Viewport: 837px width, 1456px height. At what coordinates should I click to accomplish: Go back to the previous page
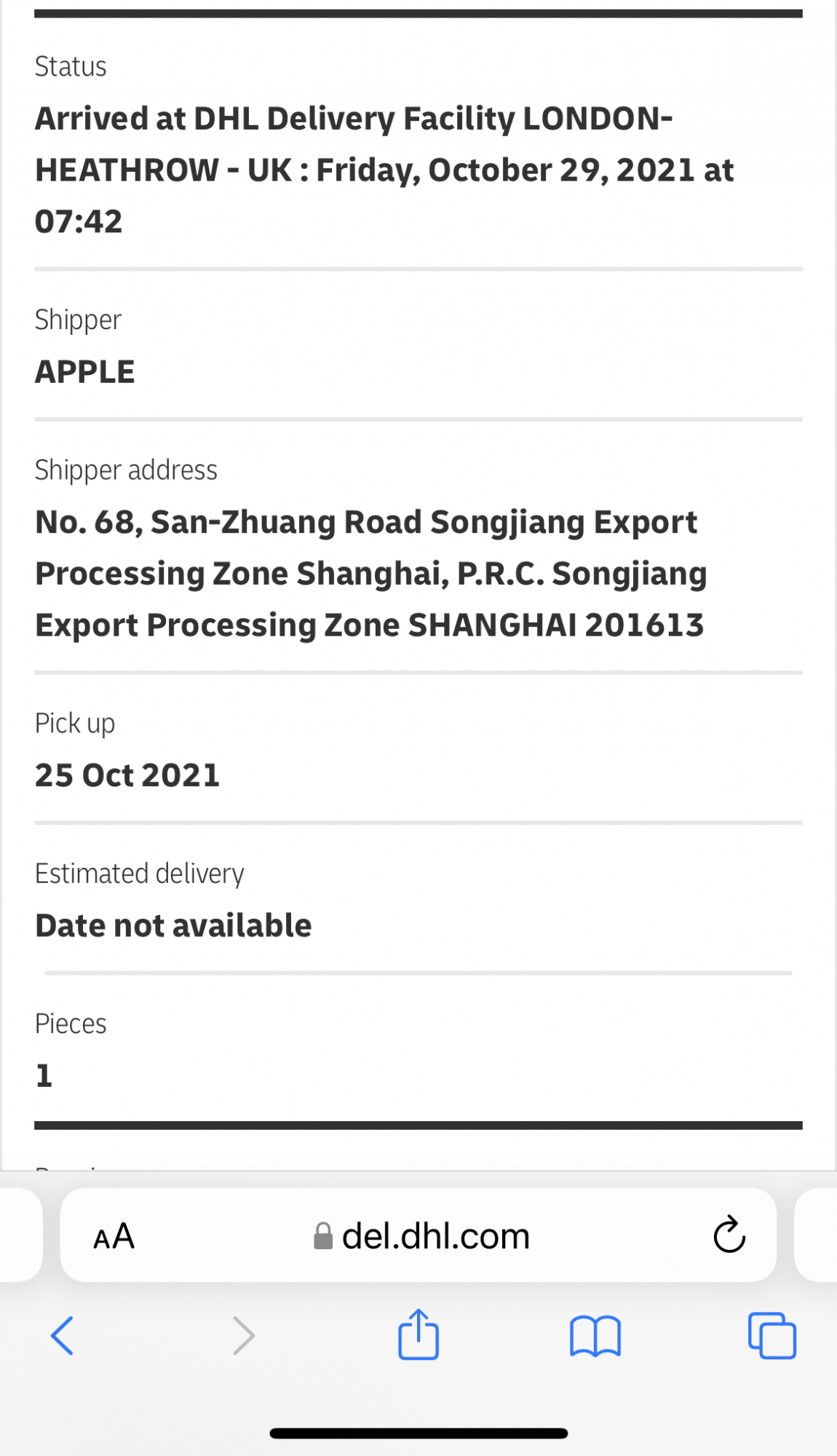tap(63, 1336)
